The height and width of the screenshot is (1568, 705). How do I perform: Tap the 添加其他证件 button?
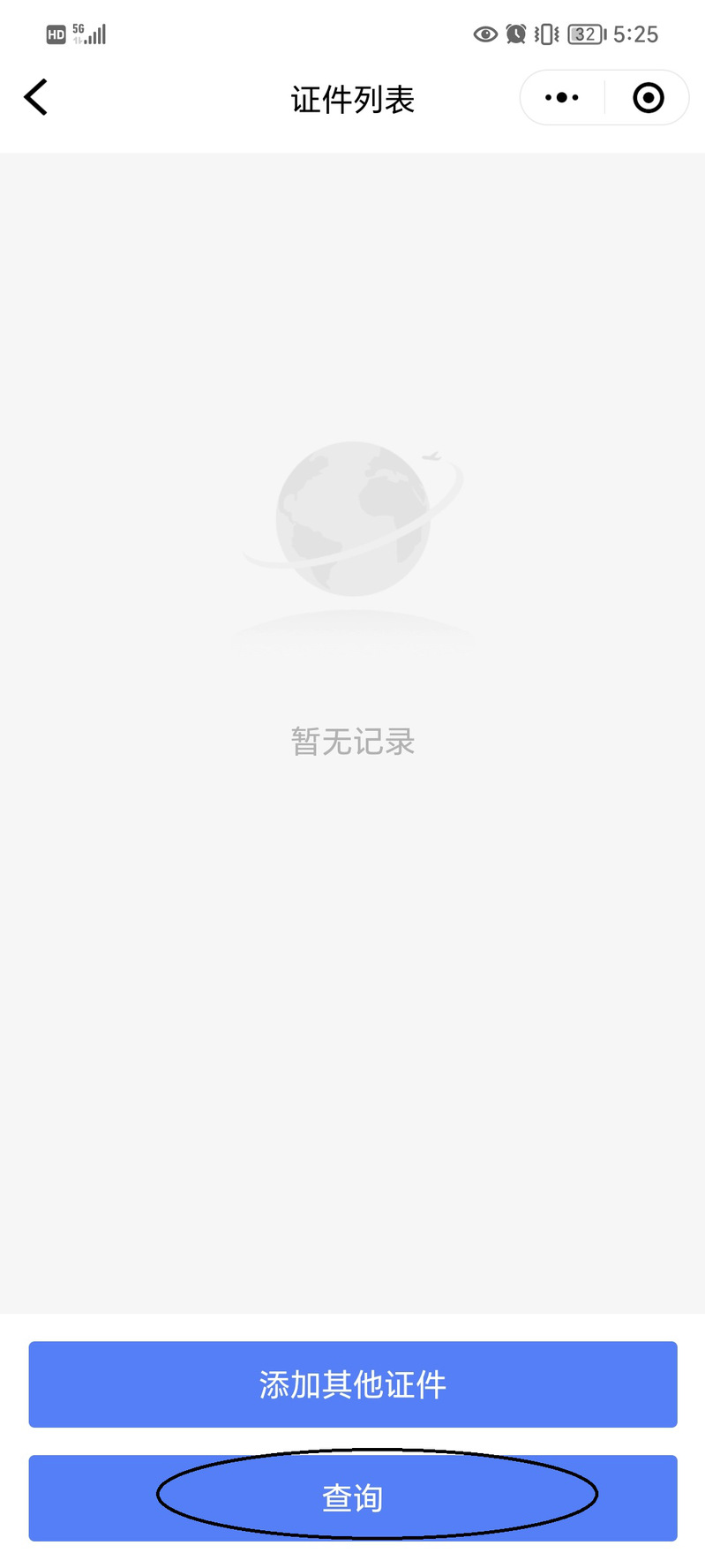click(353, 1383)
